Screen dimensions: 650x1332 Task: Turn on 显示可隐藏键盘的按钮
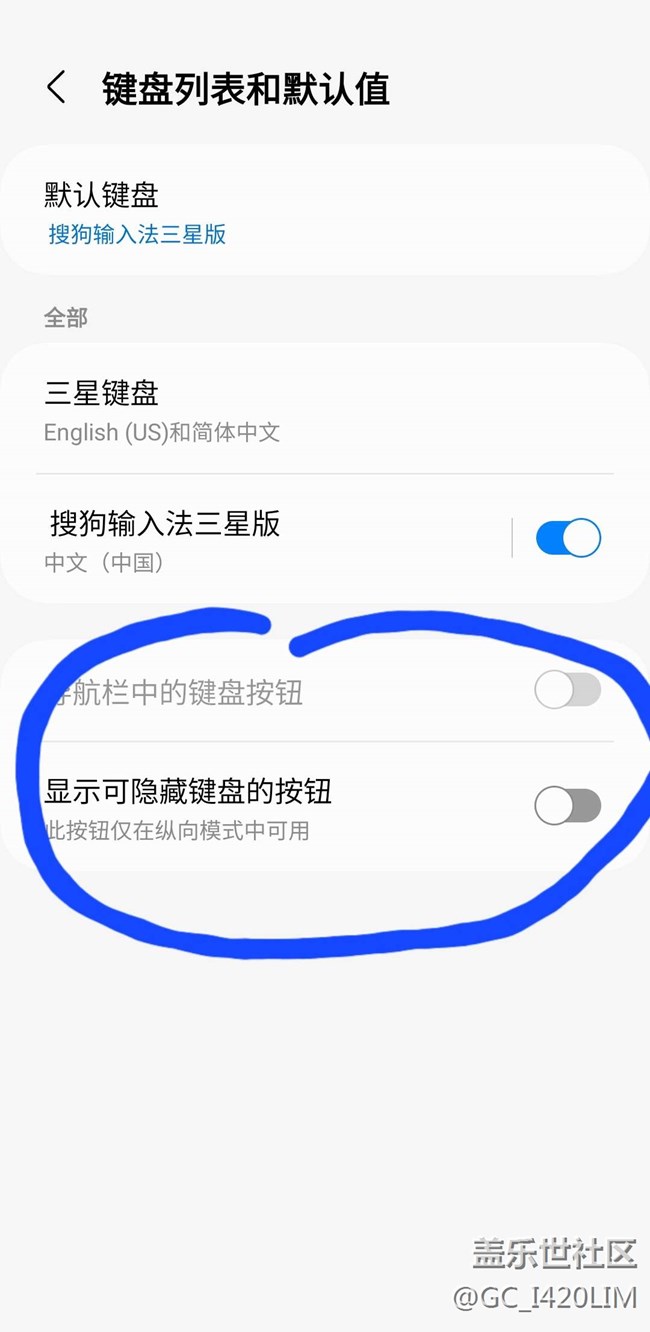coord(568,805)
